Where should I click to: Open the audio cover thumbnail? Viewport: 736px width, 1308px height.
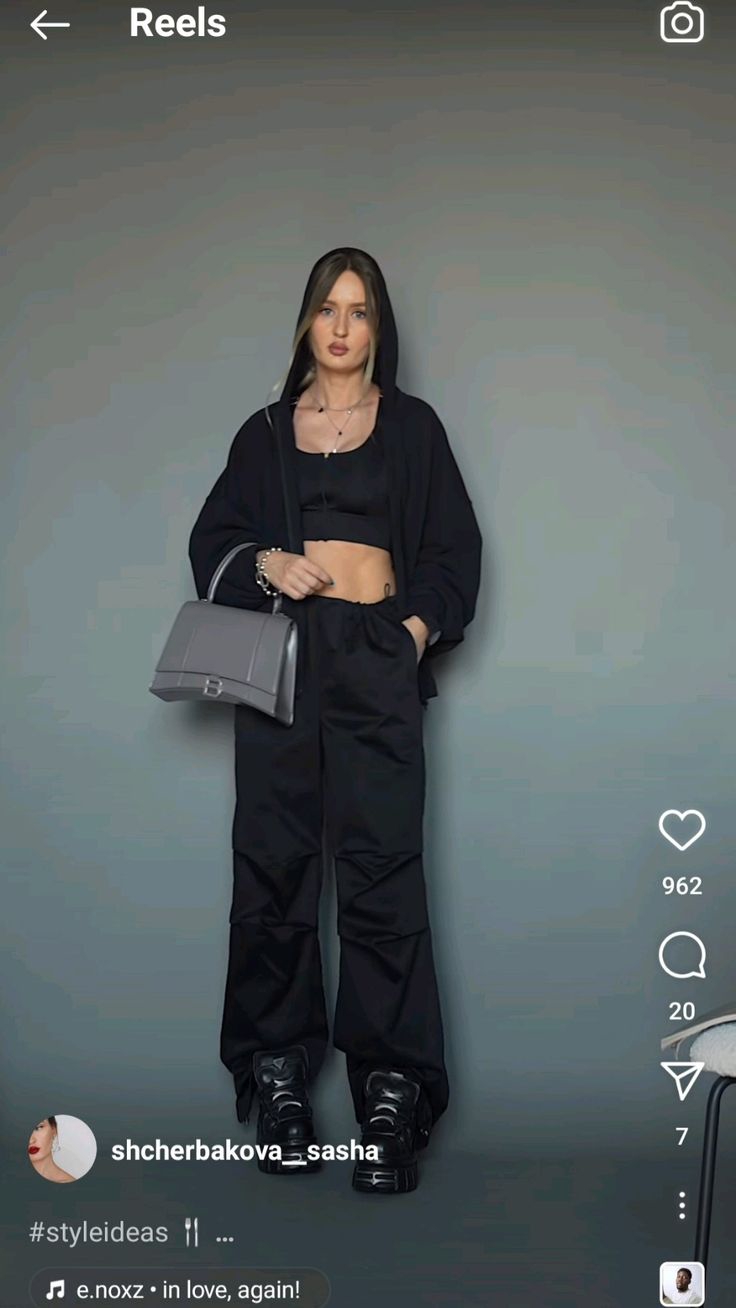682,1284
